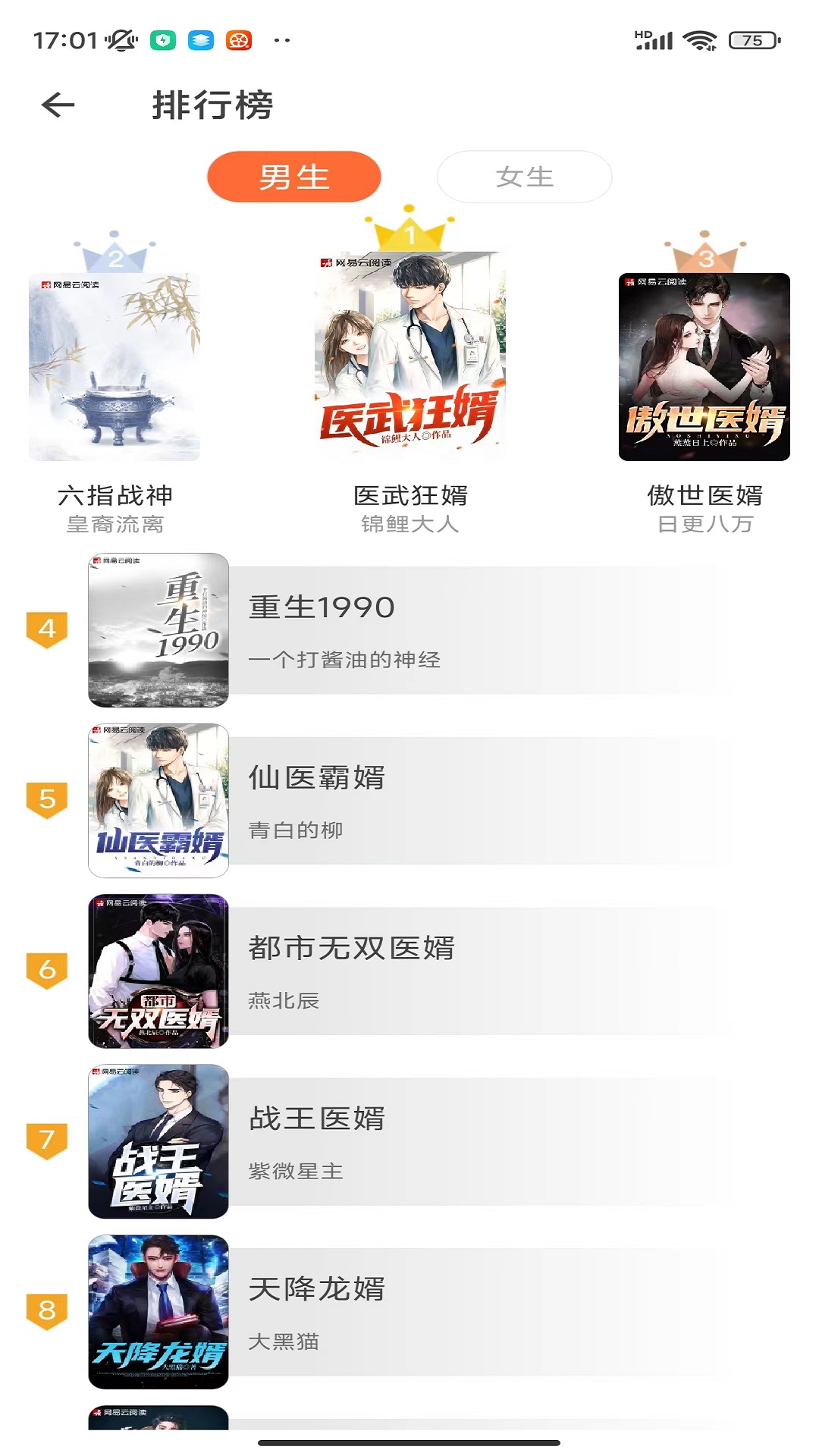819x1456 pixels.
Task: Select the 男生 ranking tab
Action: tap(294, 177)
